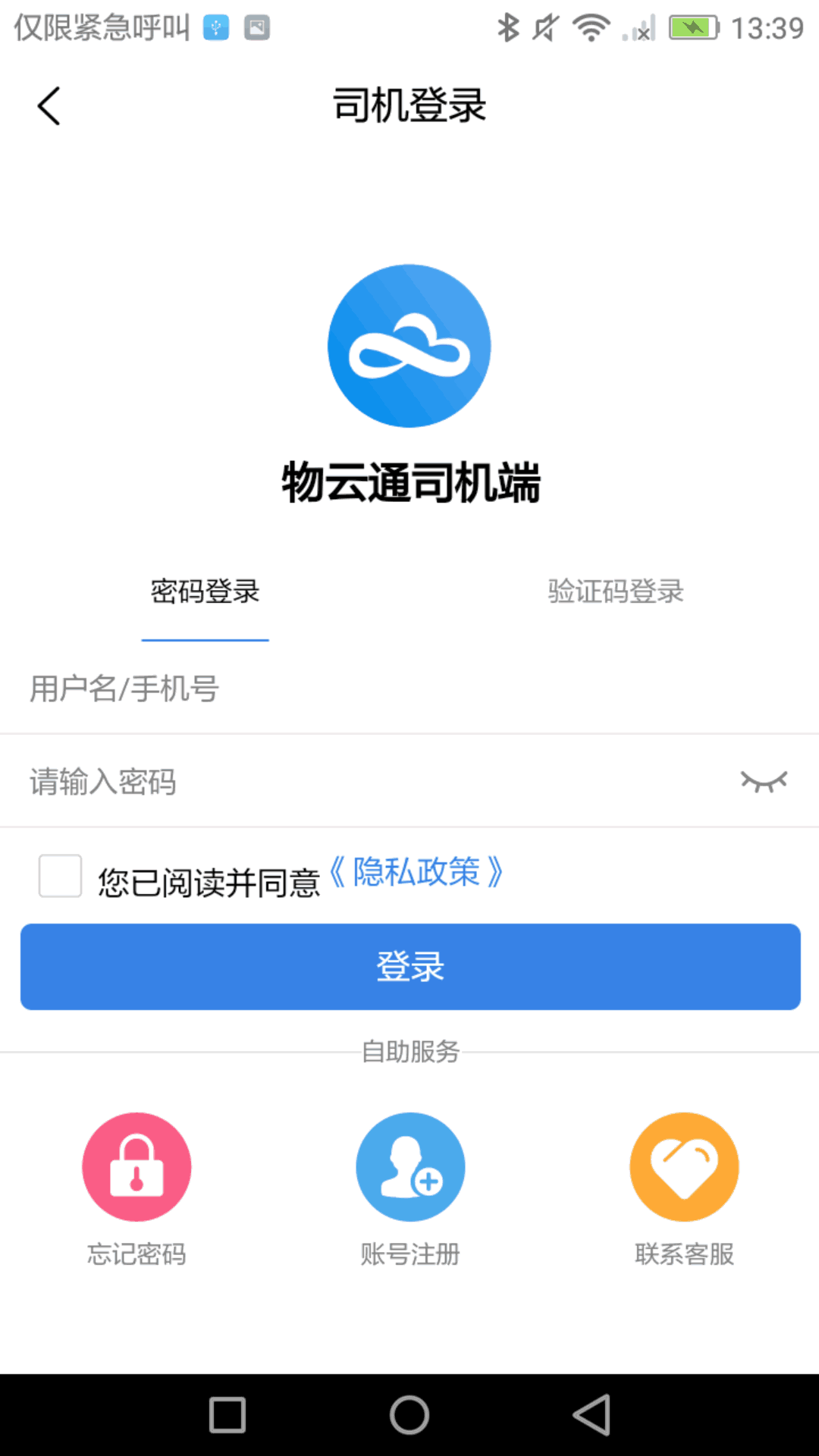Focus the 用户名/手机号 input field
This screenshot has width=819, height=1456.
tap(379, 689)
